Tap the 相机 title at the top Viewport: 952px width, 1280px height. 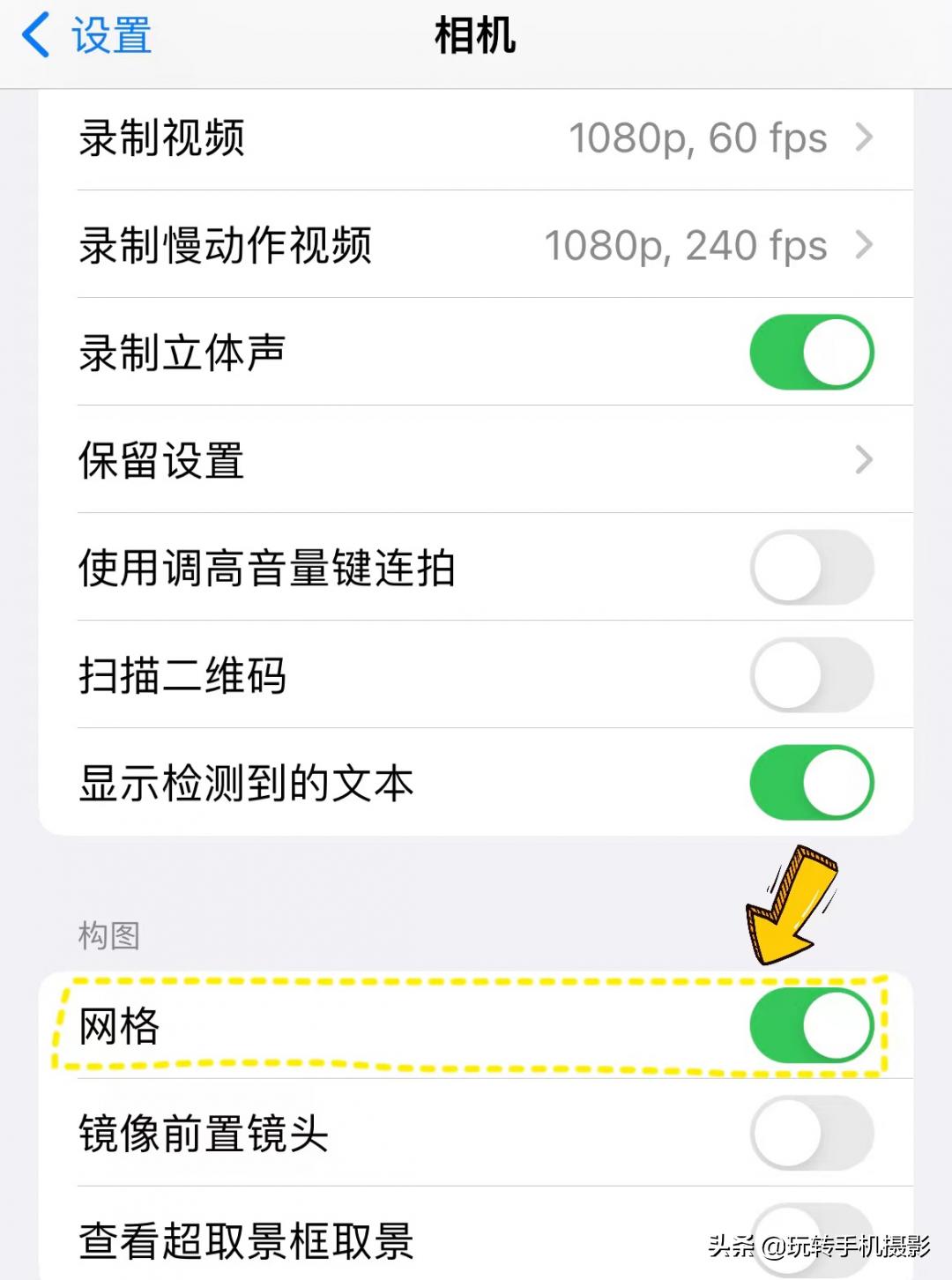click(474, 37)
